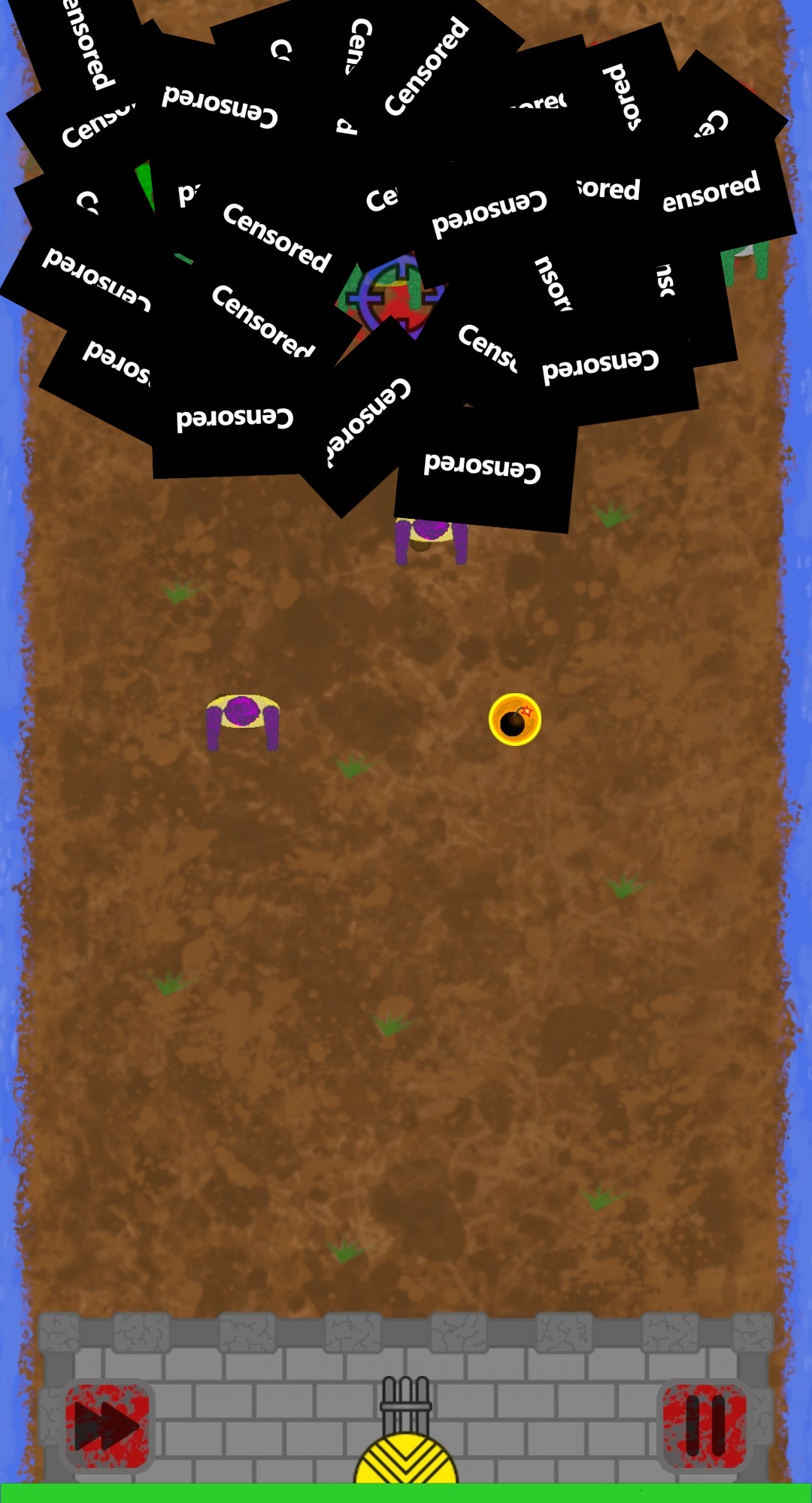Pause the game
Image resolution: width=812 pixels, height=1503 pixels.
[704, 1426]
